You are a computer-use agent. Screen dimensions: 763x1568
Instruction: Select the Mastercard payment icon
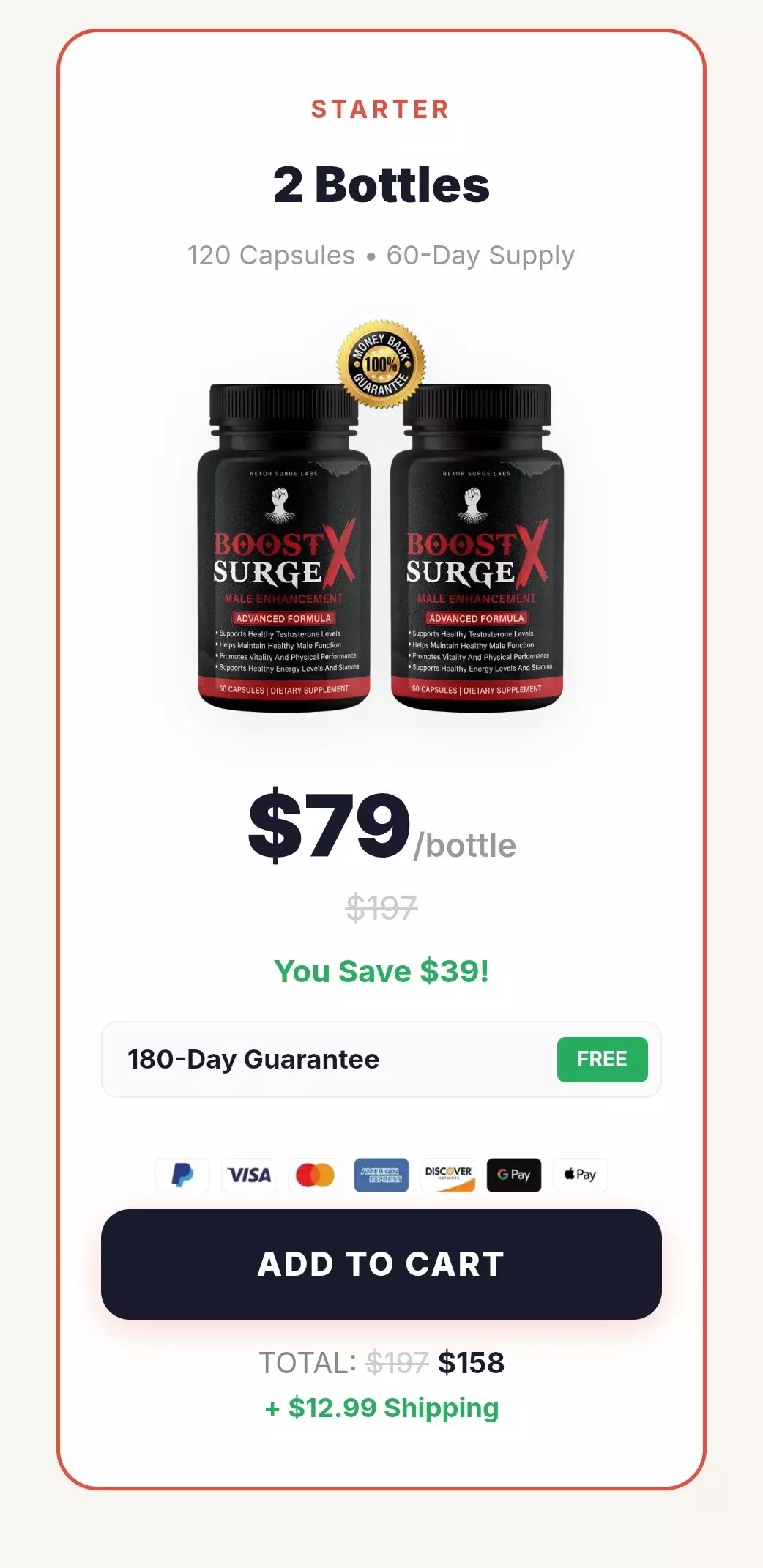314,1175
